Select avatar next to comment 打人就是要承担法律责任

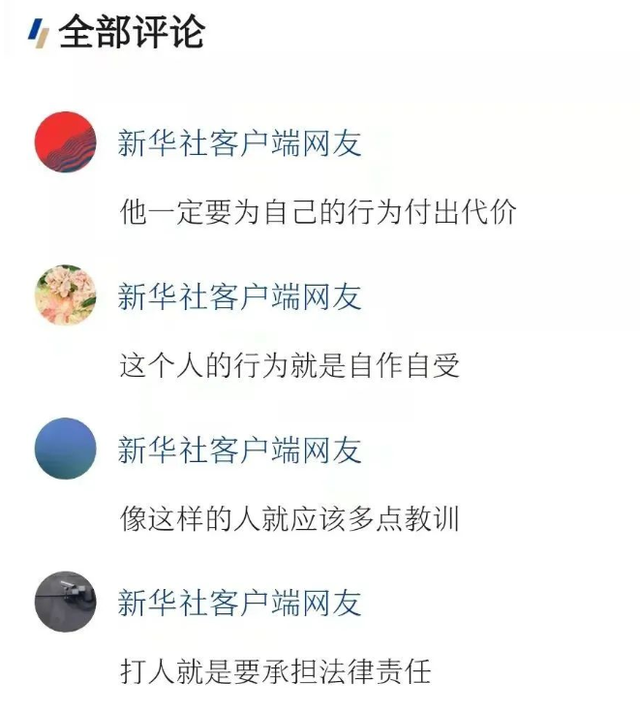point(65,602)
